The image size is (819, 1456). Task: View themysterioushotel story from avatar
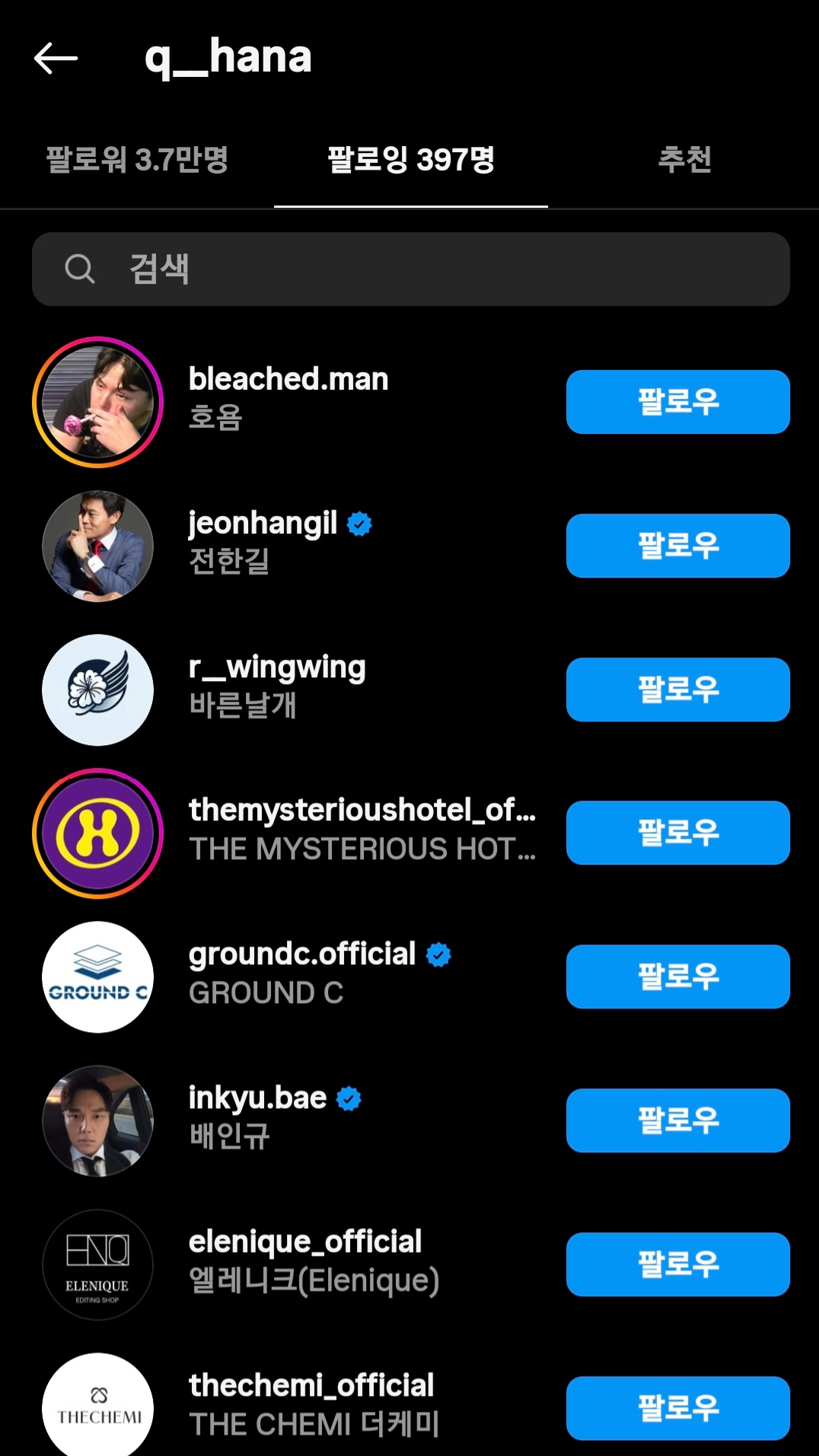point(97,833)
